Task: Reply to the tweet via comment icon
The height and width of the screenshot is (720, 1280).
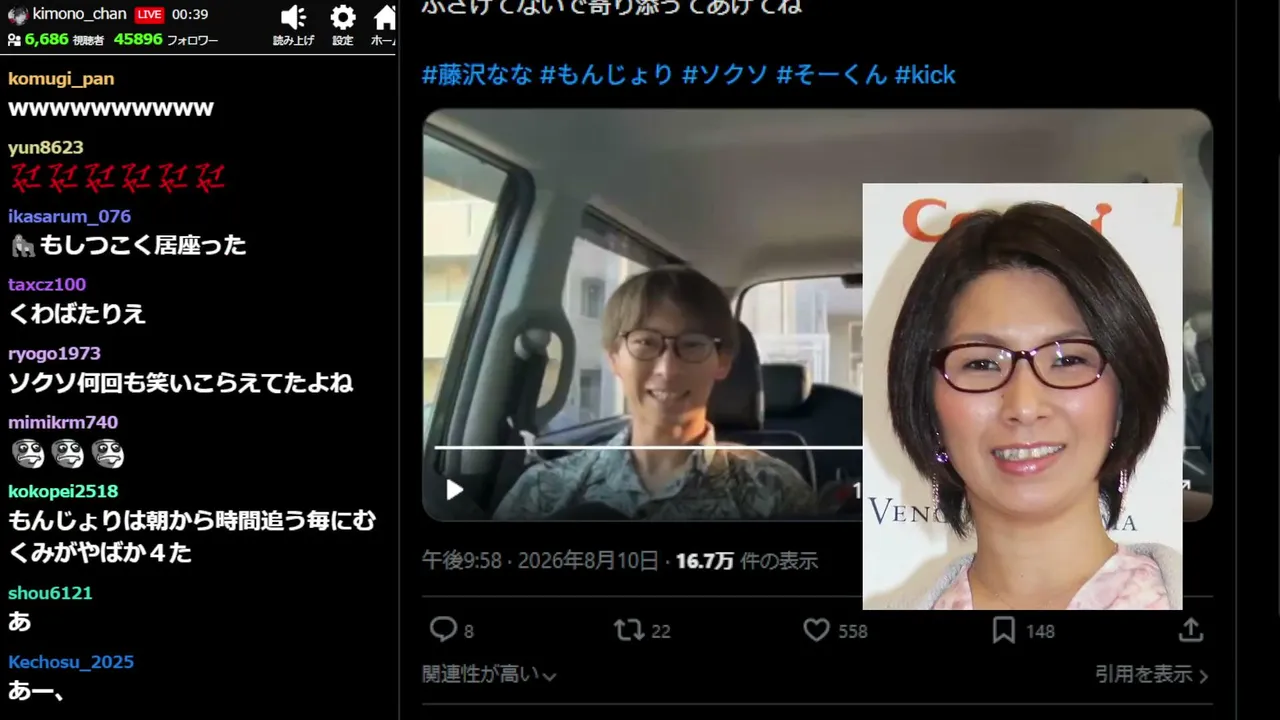Action: [x=443, y=630]
